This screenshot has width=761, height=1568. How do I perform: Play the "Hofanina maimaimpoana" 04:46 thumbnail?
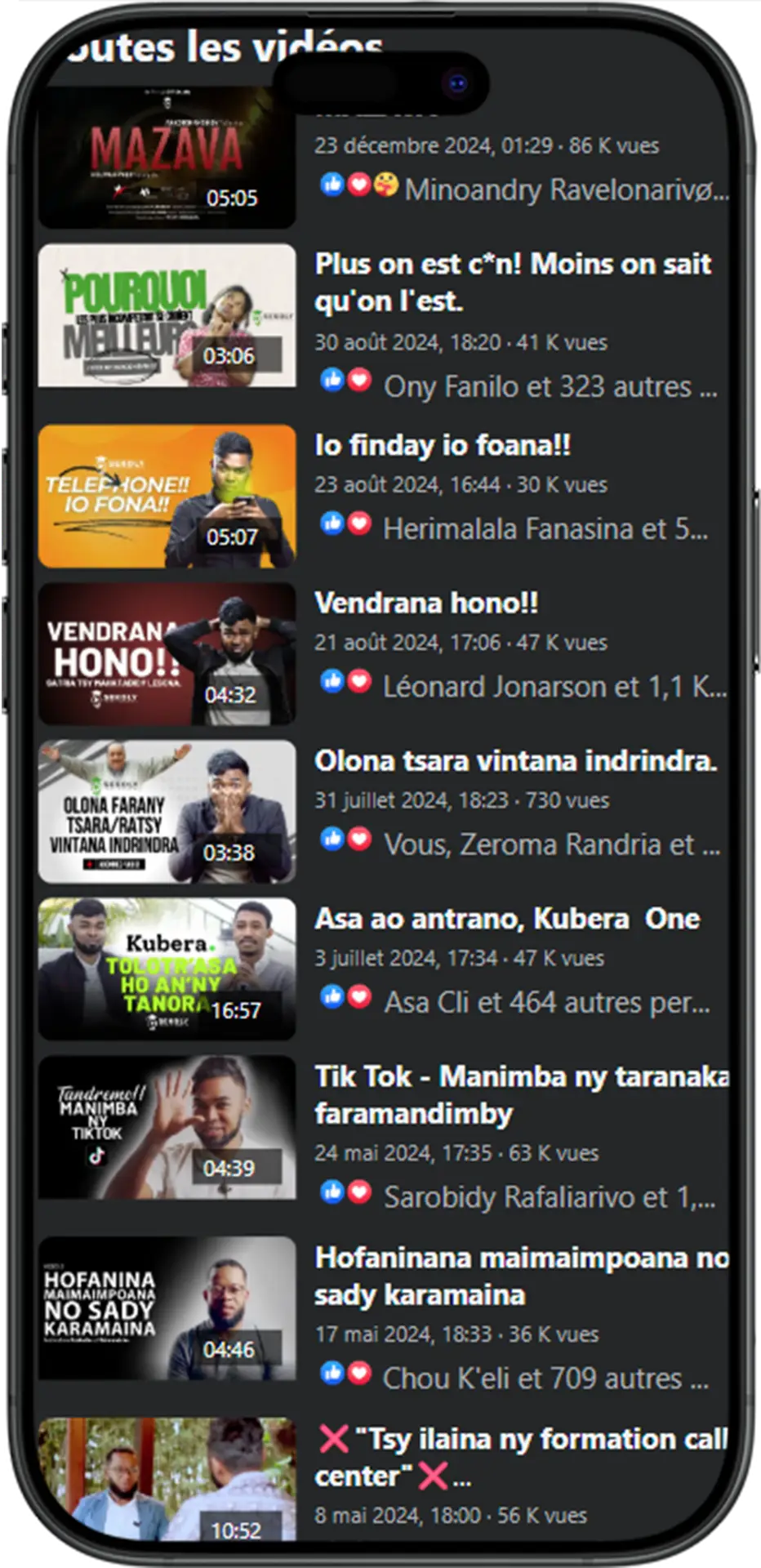point(167,1308)
